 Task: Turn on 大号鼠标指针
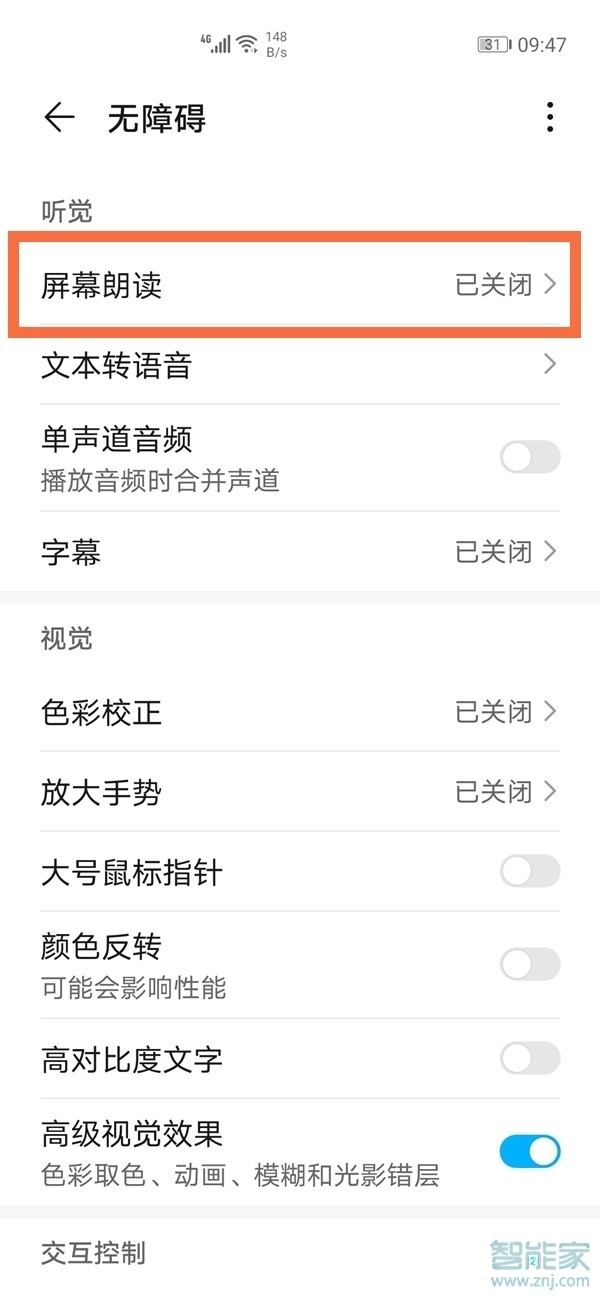530,872
